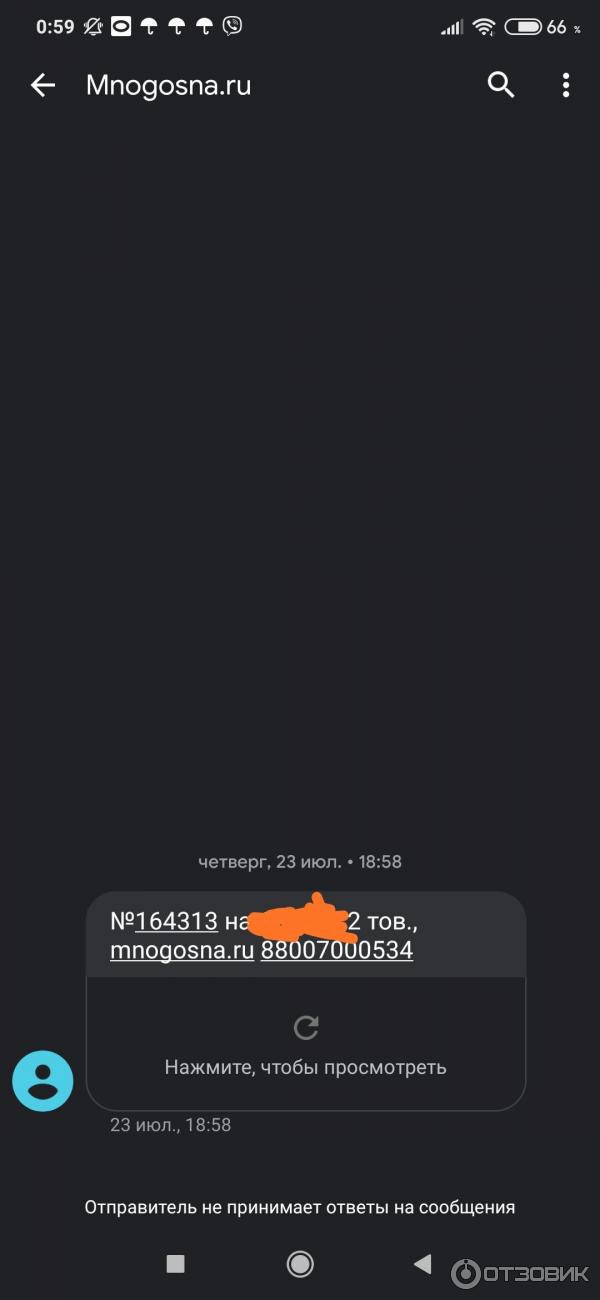Call the number 88007000534
This screenshot has width=600, height=1300.
coord(337,950)
